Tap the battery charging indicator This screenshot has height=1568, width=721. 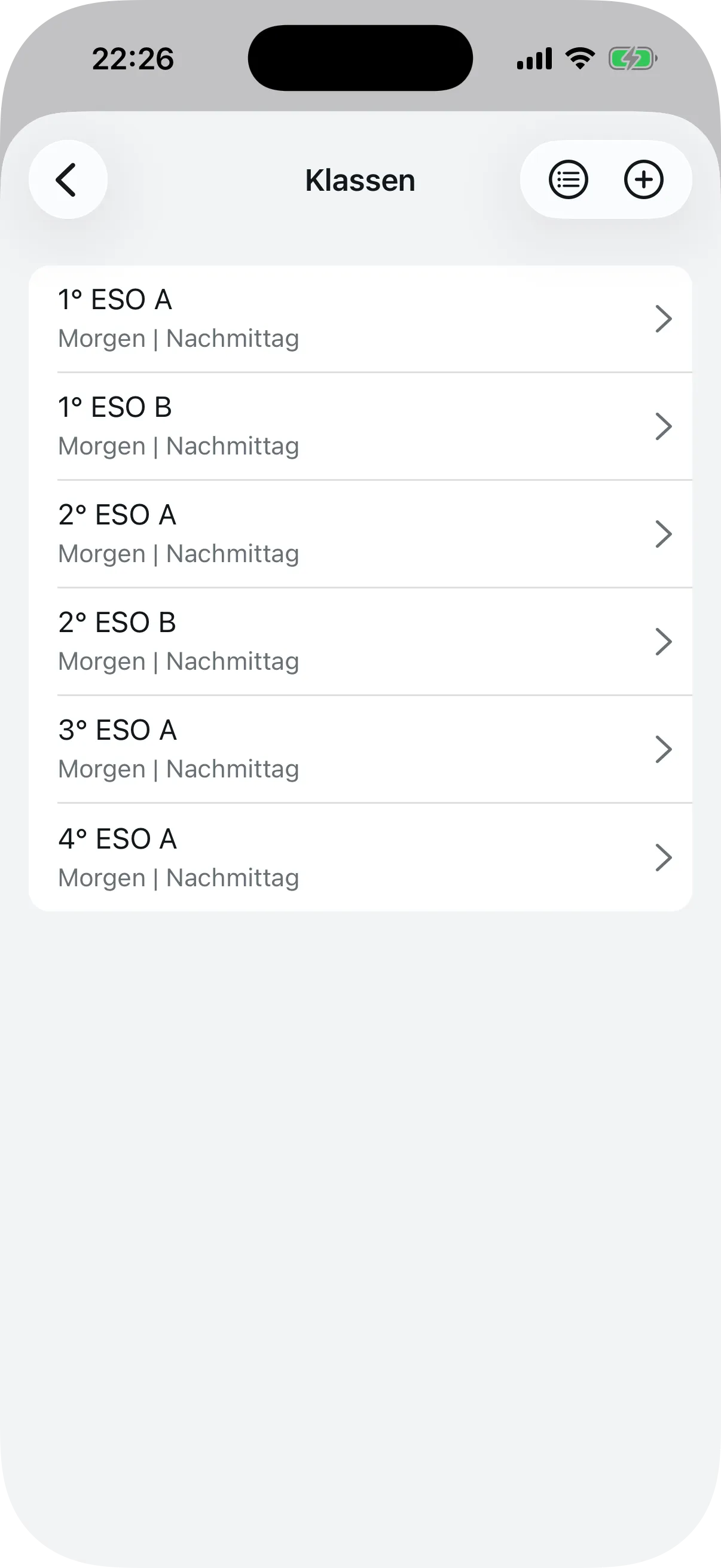pyautogui.click(x=633, y=58)
